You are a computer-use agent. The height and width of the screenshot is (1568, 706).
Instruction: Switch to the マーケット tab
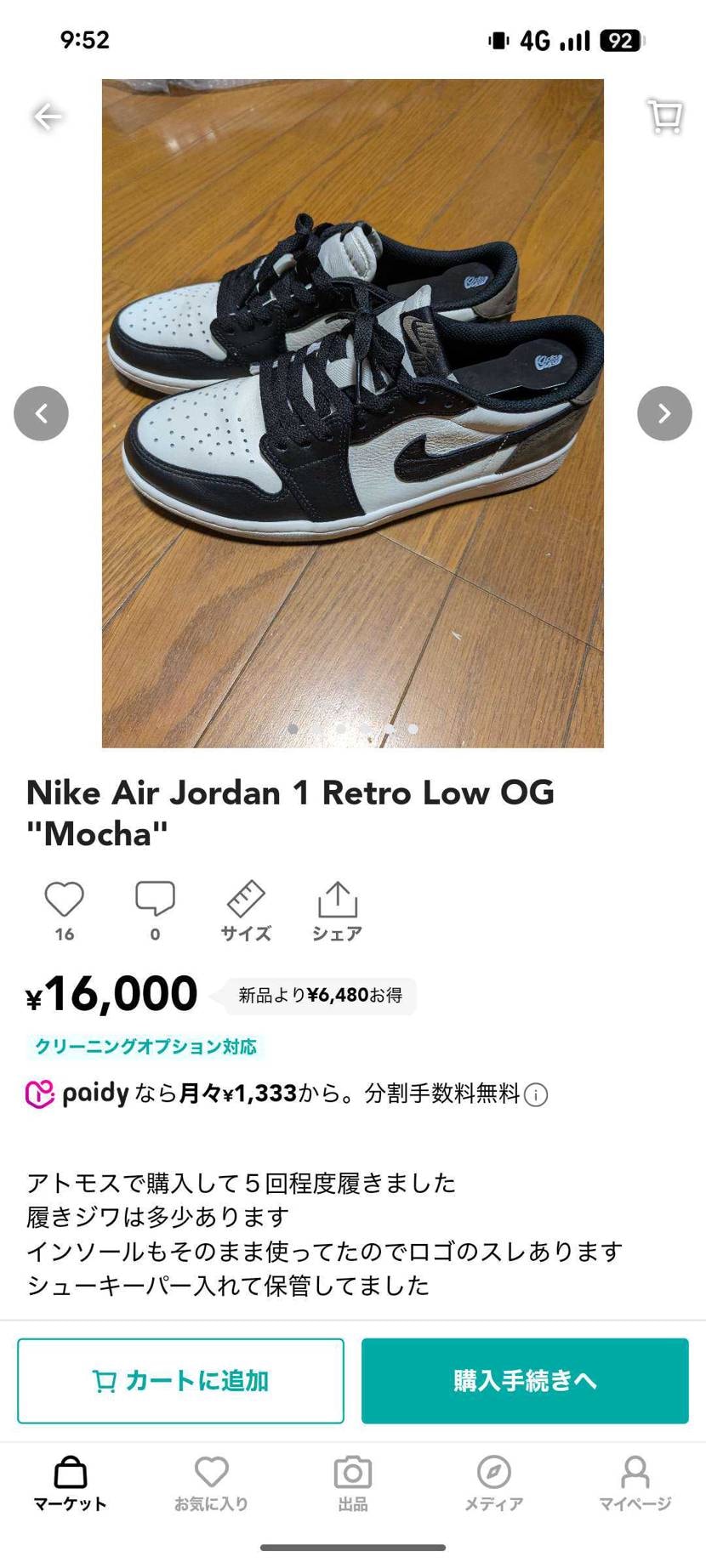click(x=70, y=1483)
